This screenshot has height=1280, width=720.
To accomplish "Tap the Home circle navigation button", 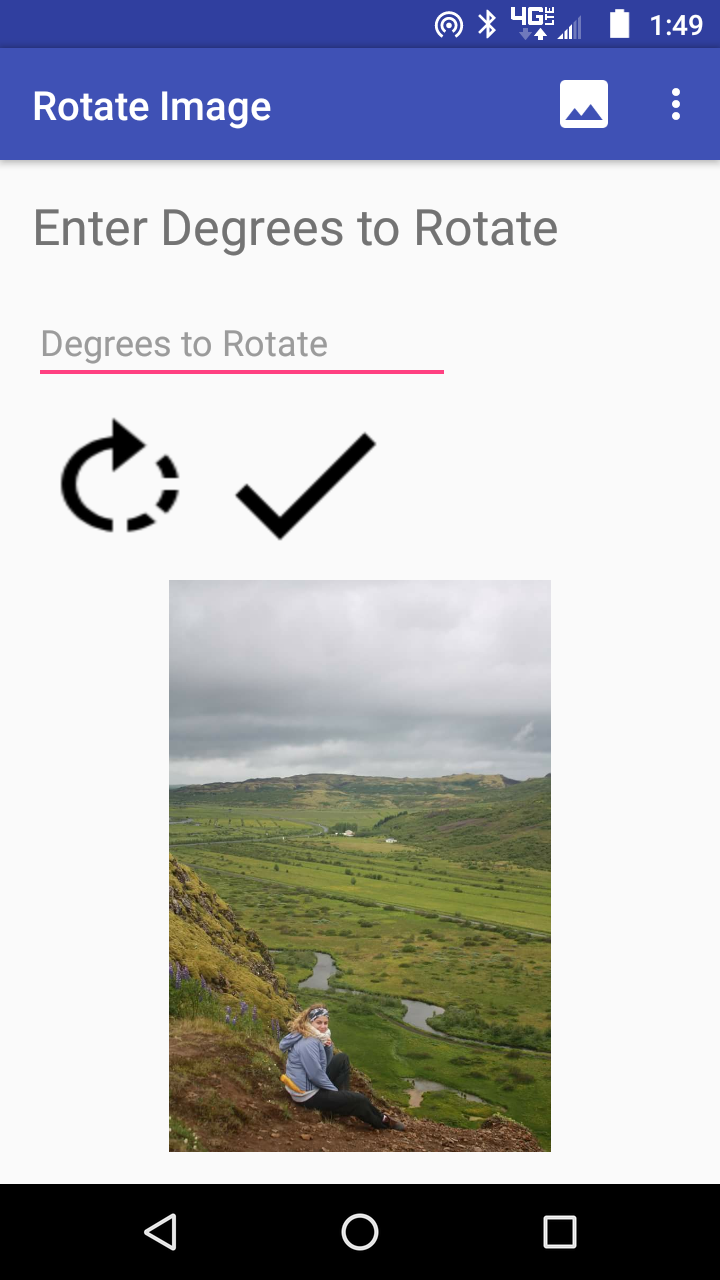I will pos(360,1232).
